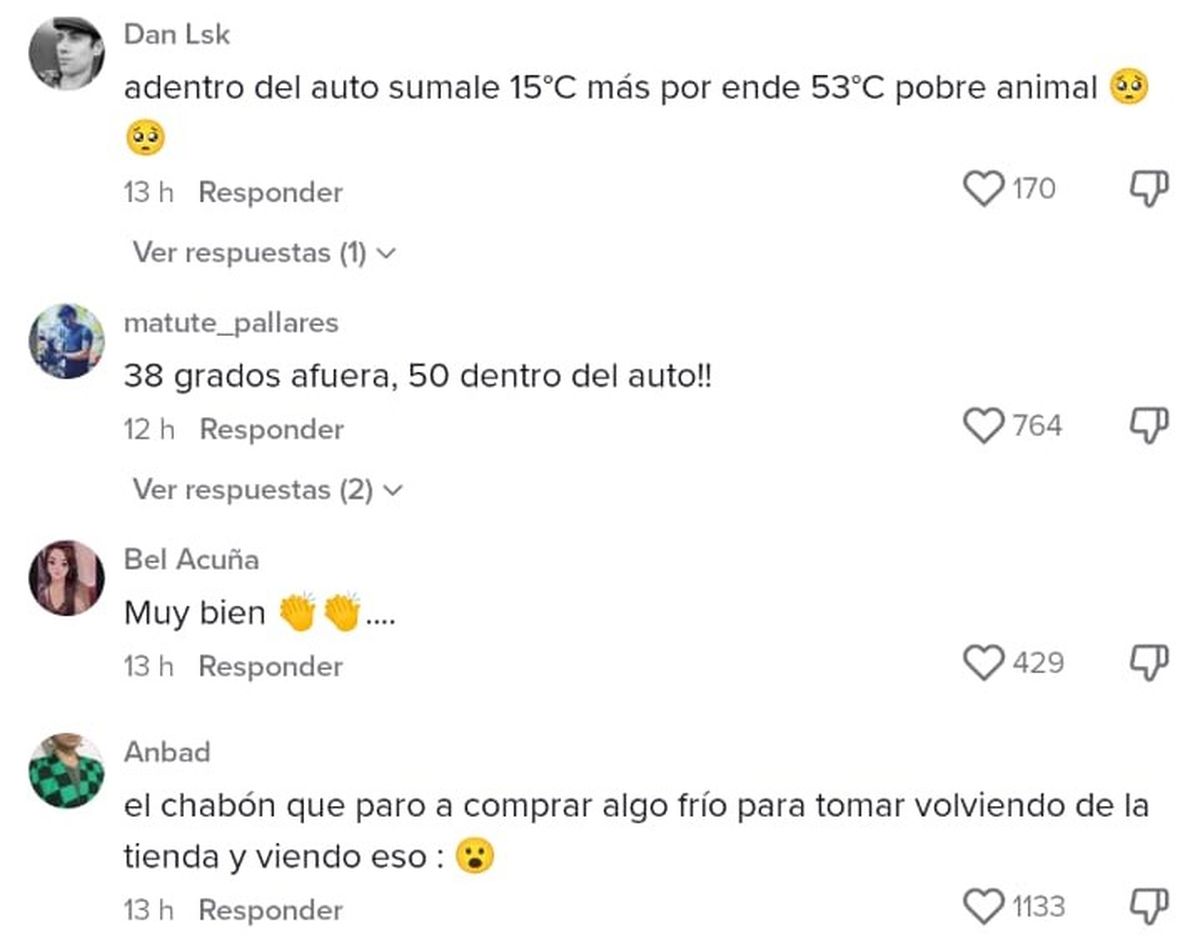Reply to Bel Acuña's comment
This screenshot has height=940, width=1200.
point(270,666)
